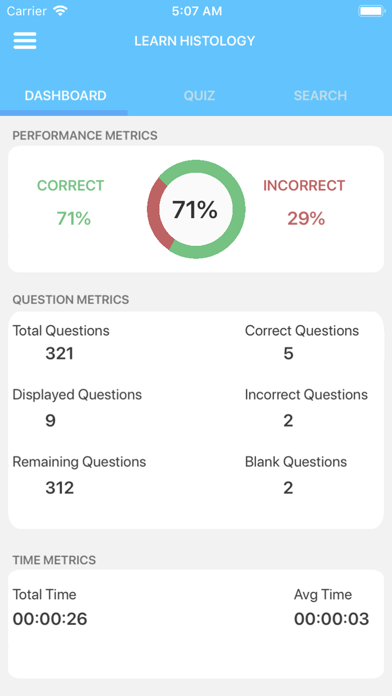Switch to the Quiz tab
This screenshot has width=392, height=696.
199,95
